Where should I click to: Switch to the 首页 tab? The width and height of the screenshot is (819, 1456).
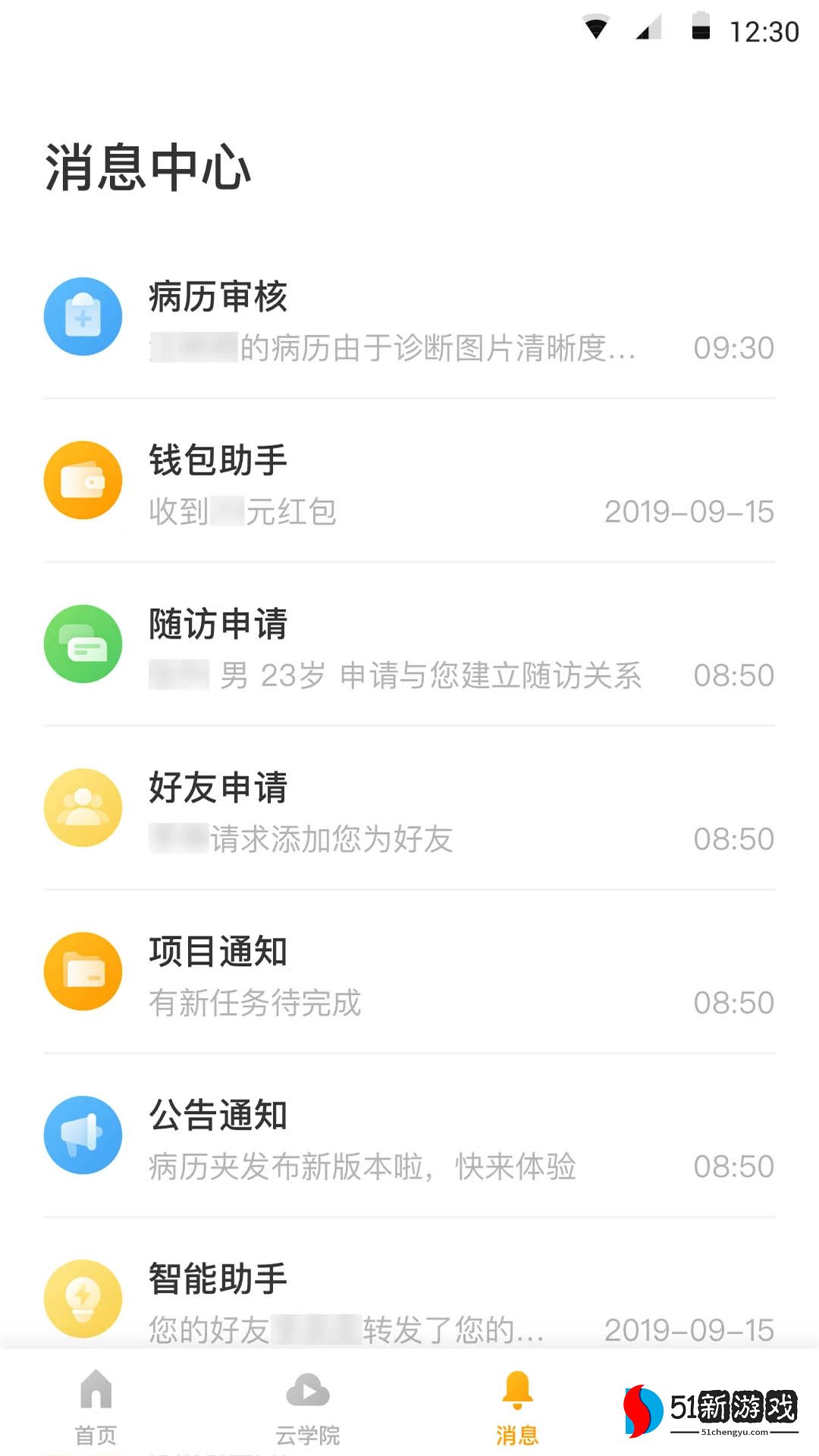tap(96, 1407)
